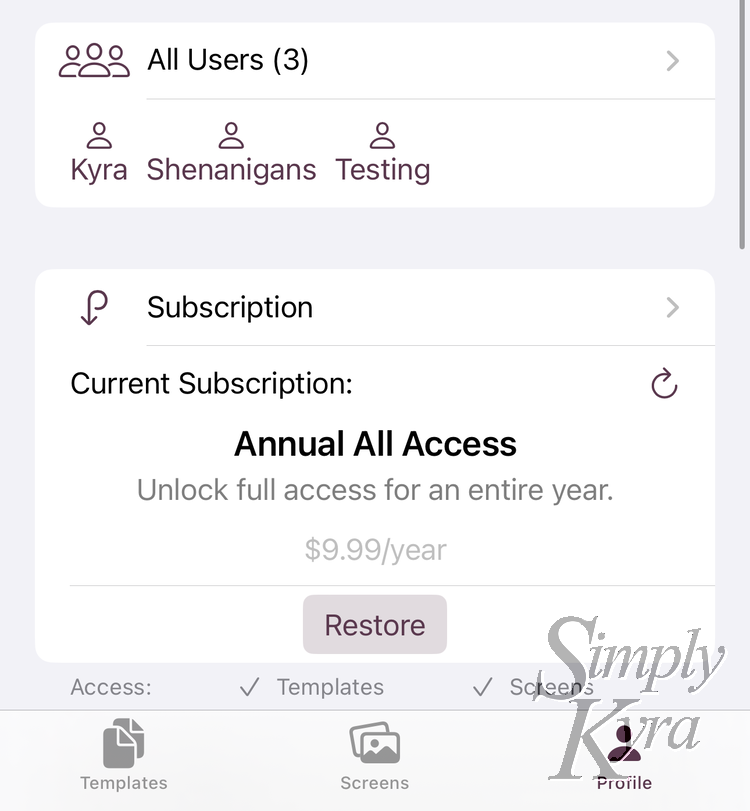The image size is (750, 811).
Task: Select the Annual All Access plan
Action: (x=375, y=443)
